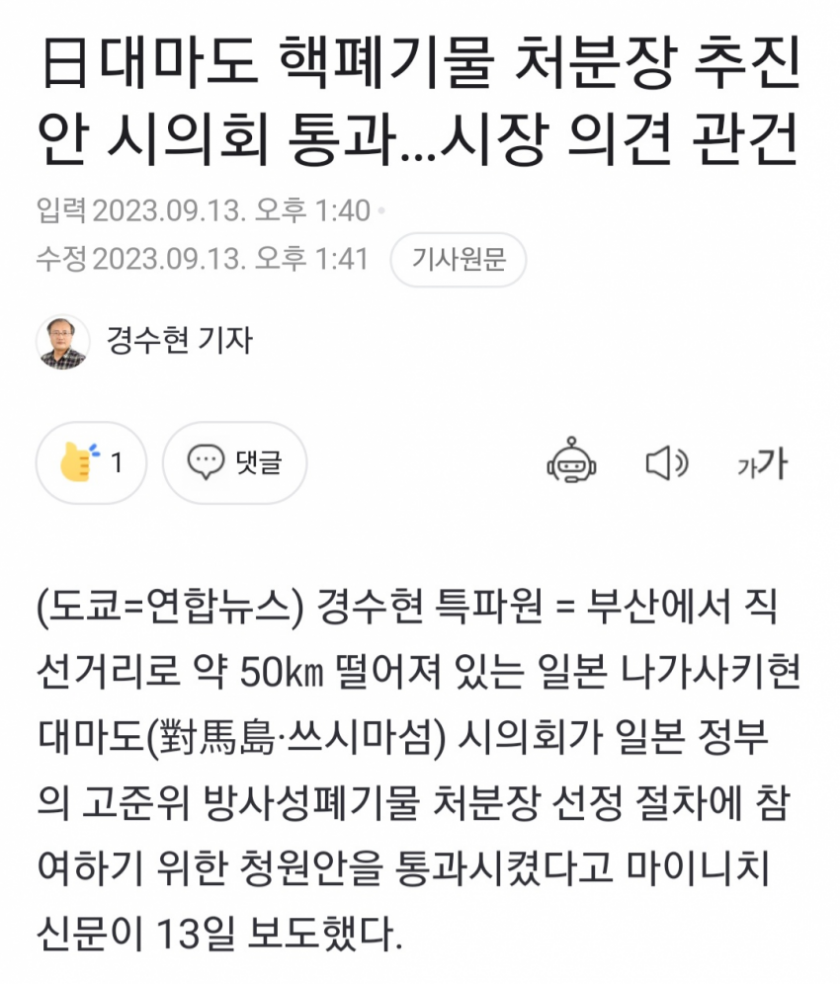
Task: Open the AI summary robot icon
Action: coord(572,464)
